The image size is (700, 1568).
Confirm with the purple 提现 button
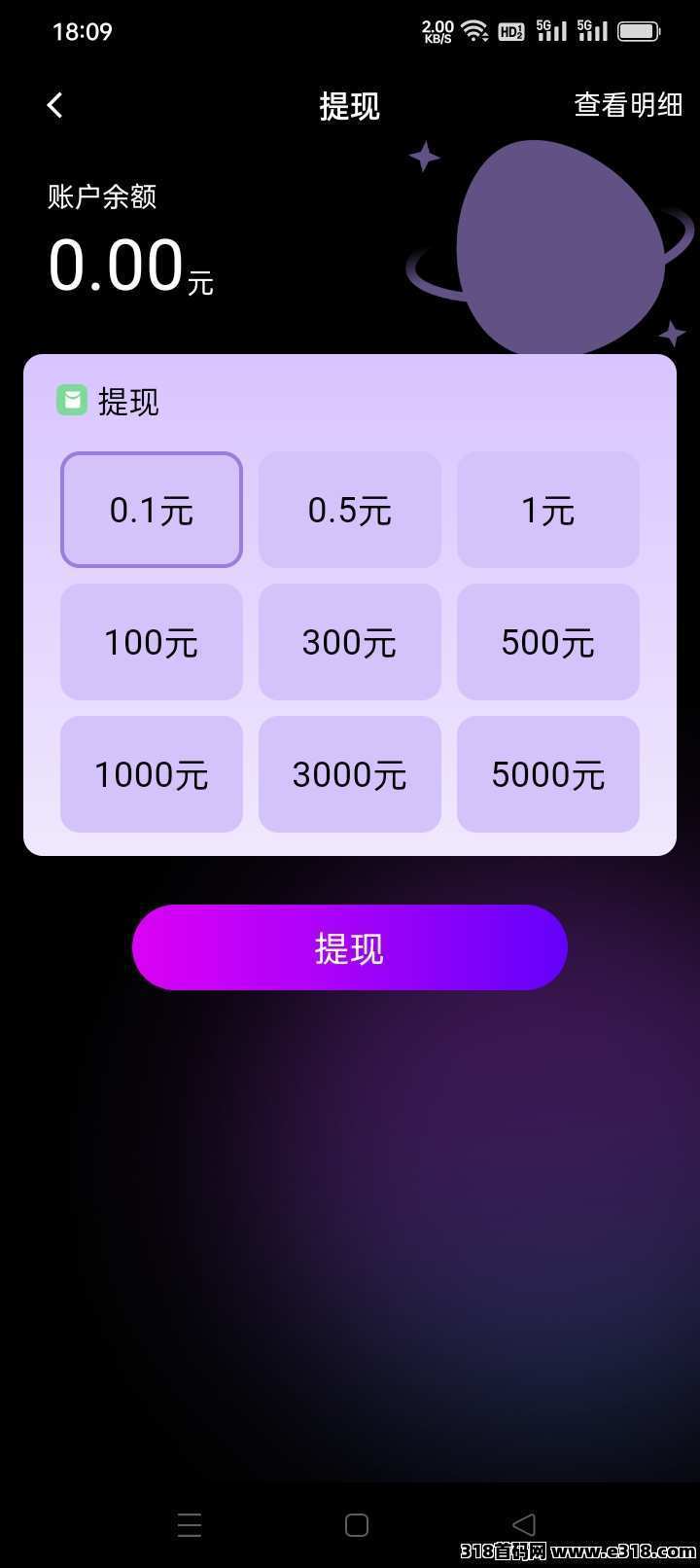[350, 947]
